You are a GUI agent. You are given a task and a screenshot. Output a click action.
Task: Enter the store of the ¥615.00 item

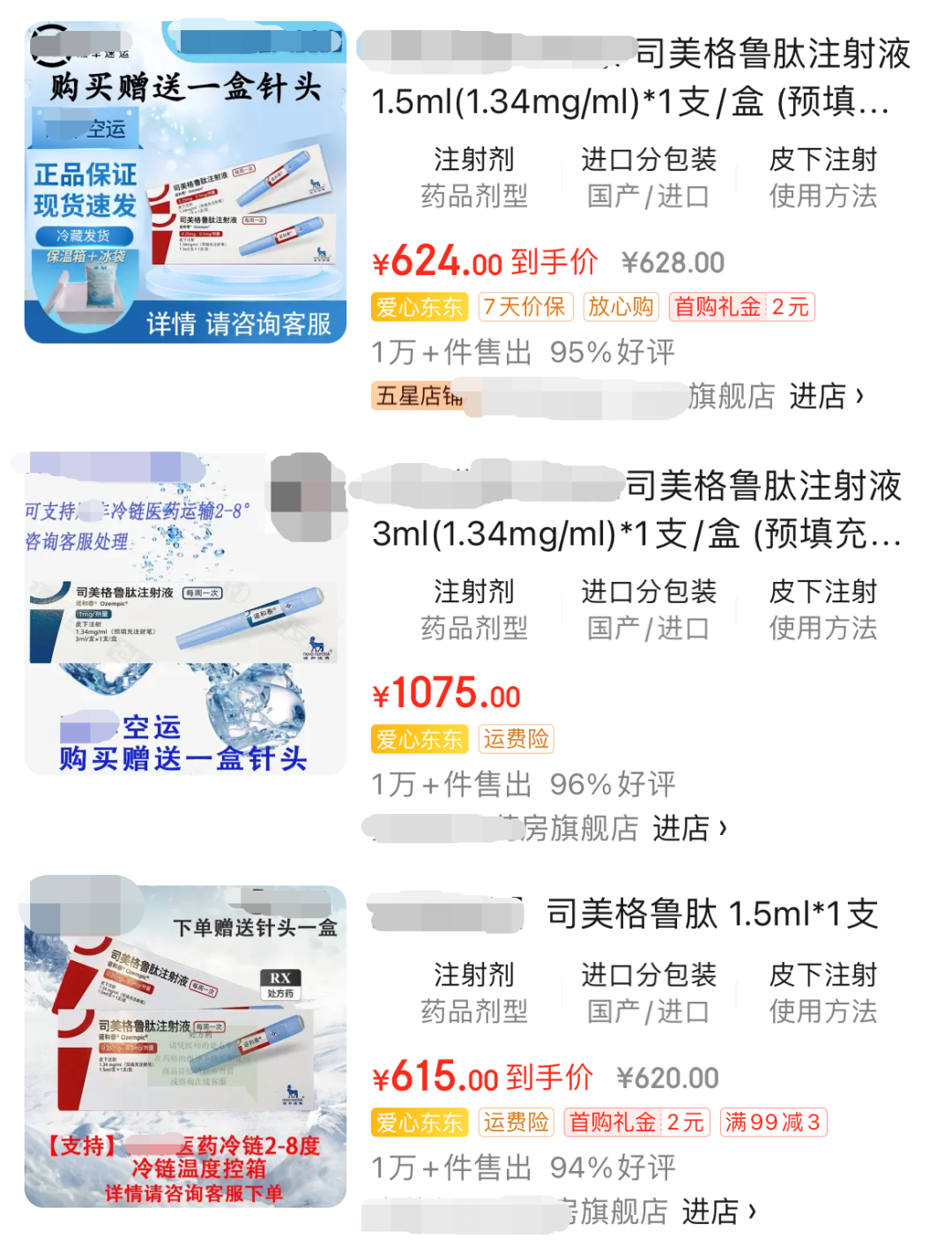click(x=718, y=1212)
